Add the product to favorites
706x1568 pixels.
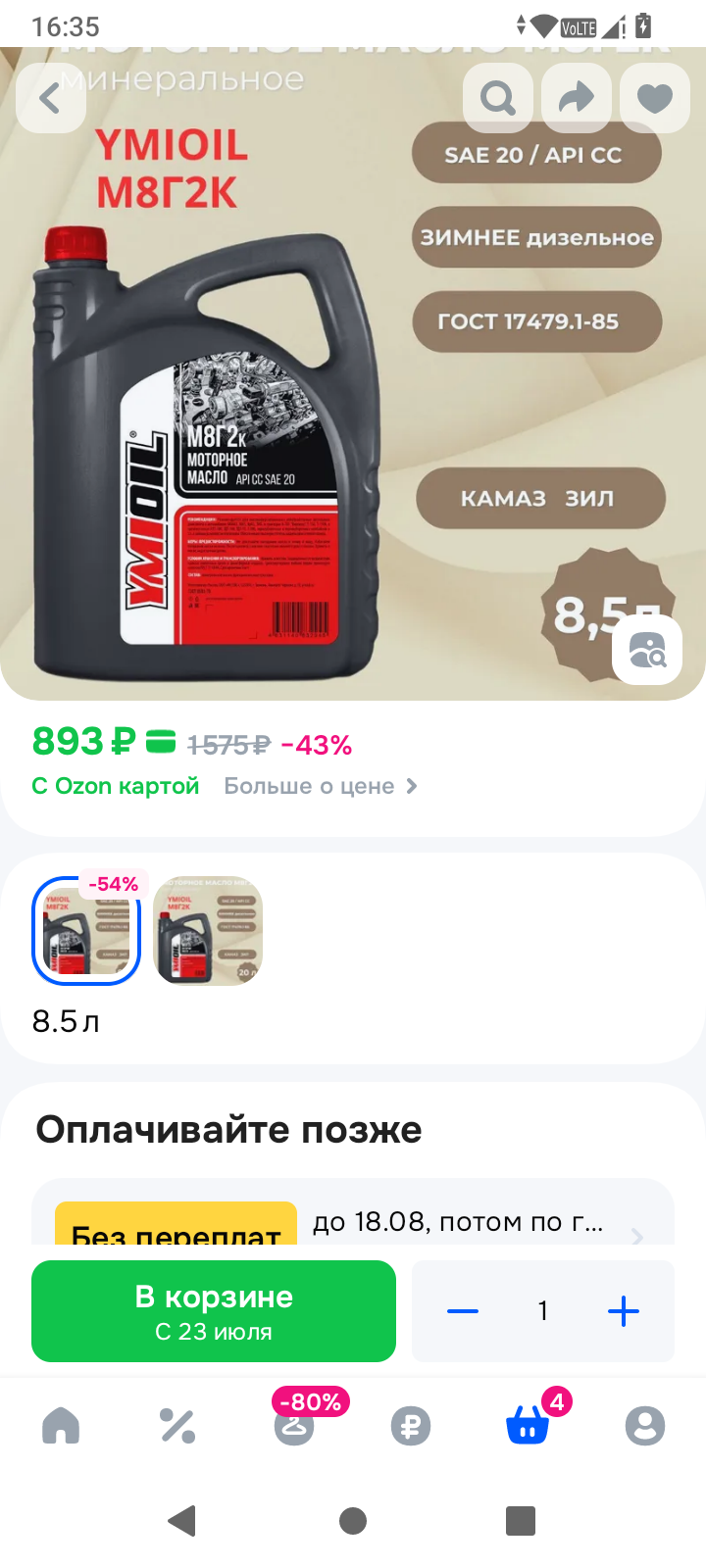pos(655,98)
